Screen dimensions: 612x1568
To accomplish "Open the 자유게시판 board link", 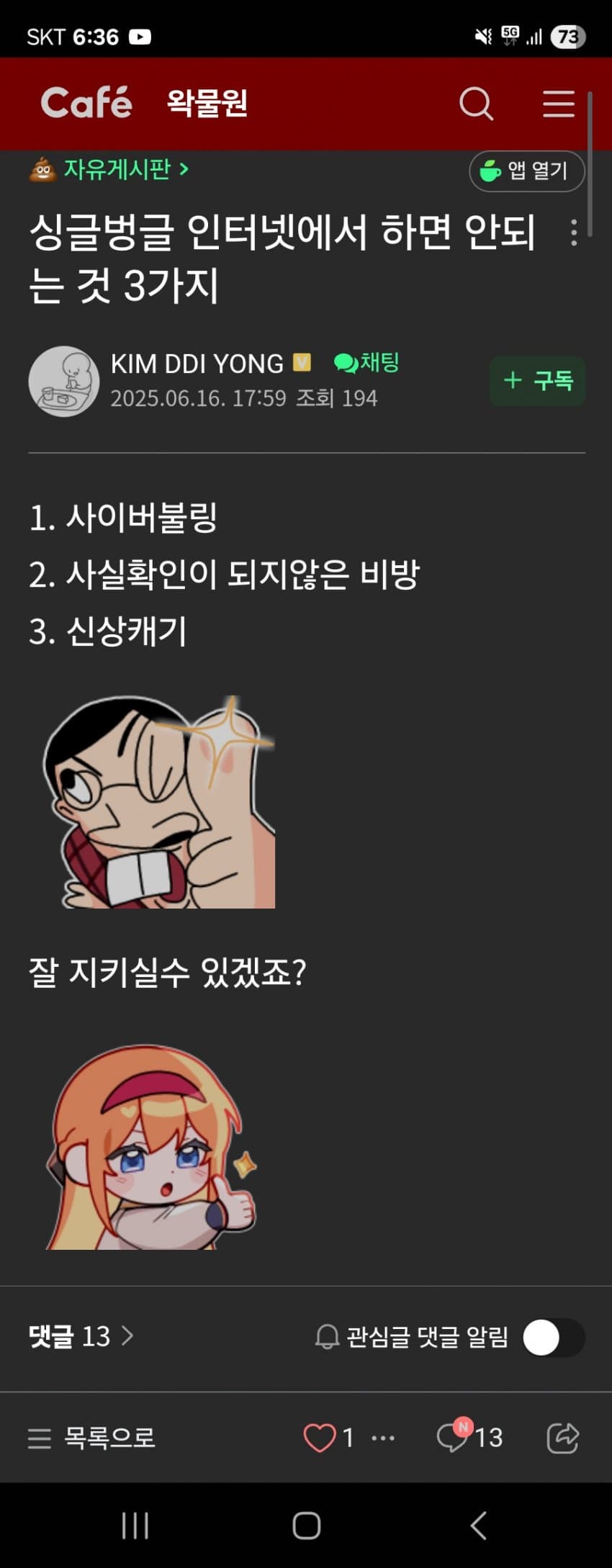I will pos(117,169).
